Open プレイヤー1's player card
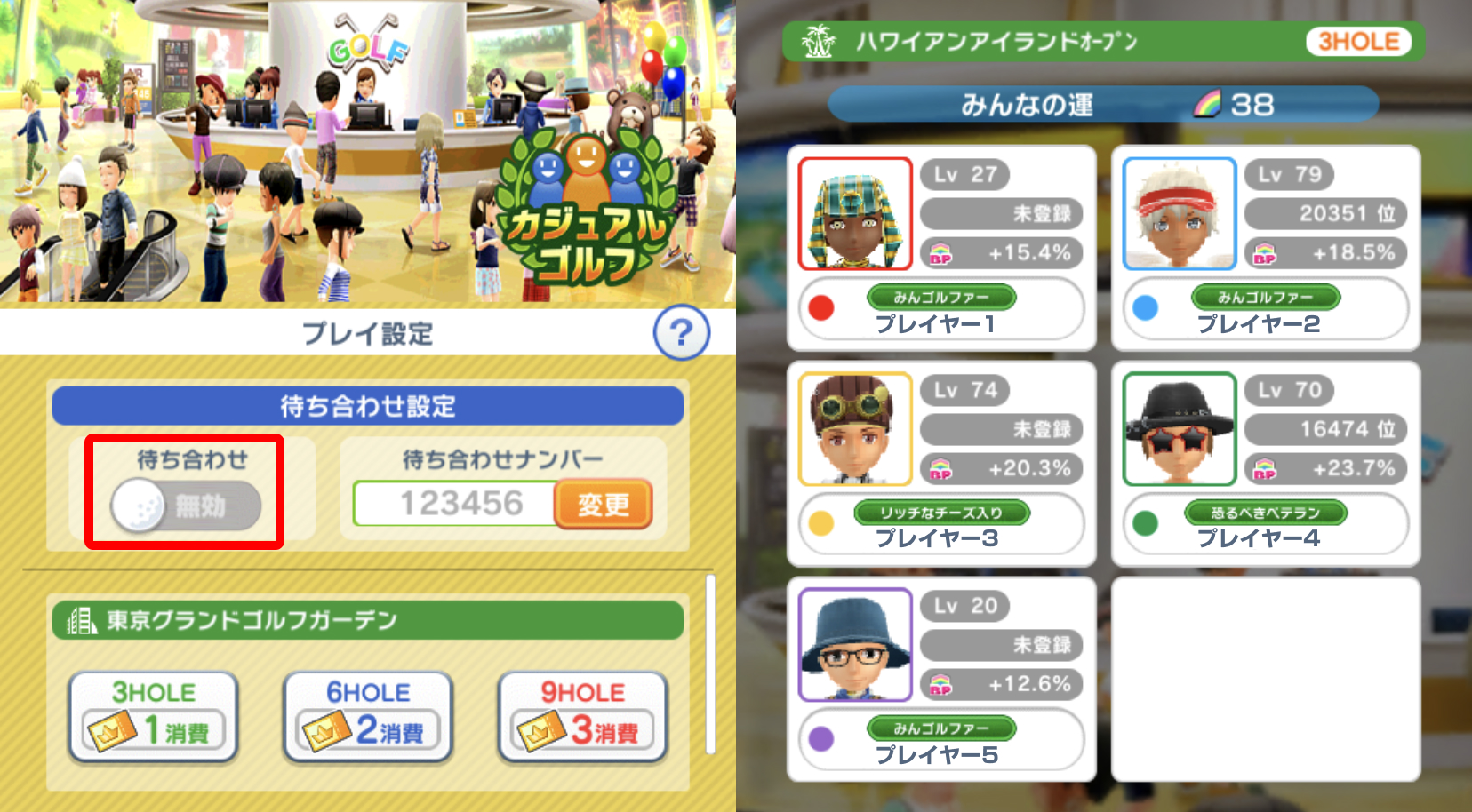The image size is (1472, 812). 940,248
